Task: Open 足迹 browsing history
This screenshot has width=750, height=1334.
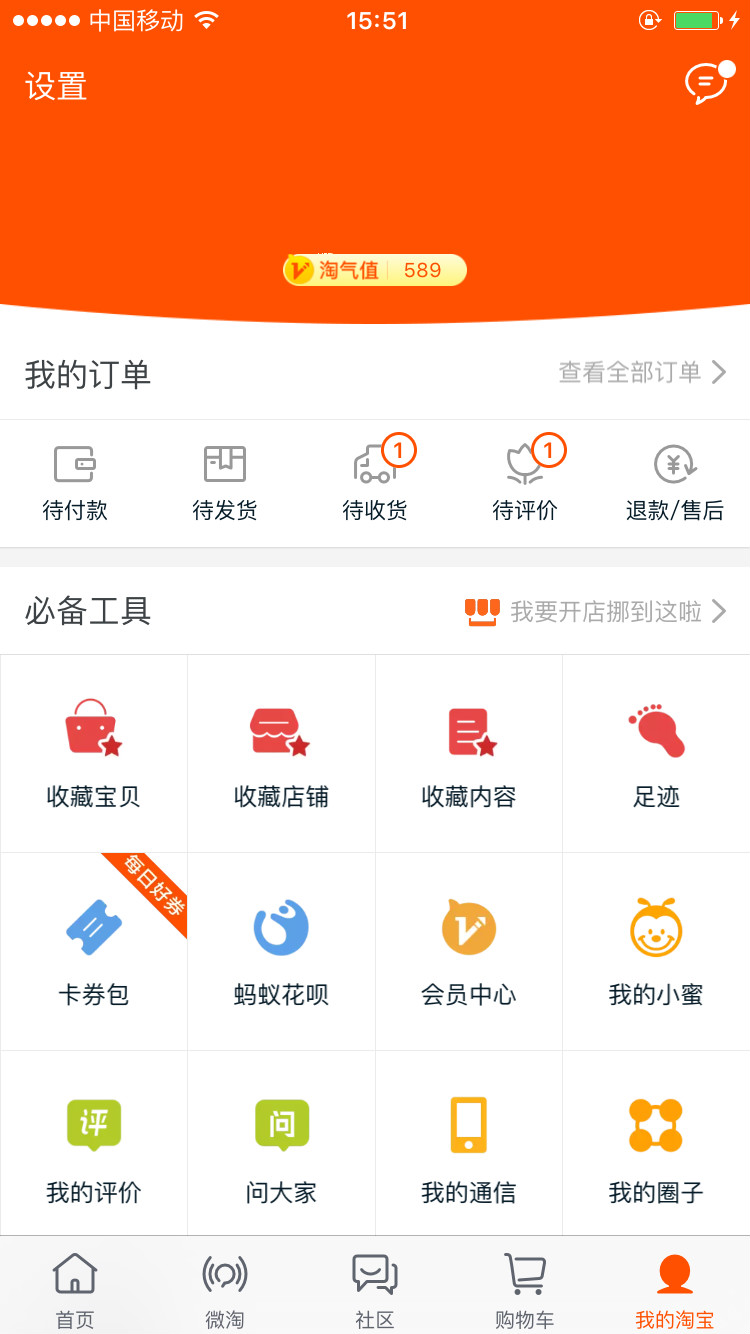Action: (656, 754)
